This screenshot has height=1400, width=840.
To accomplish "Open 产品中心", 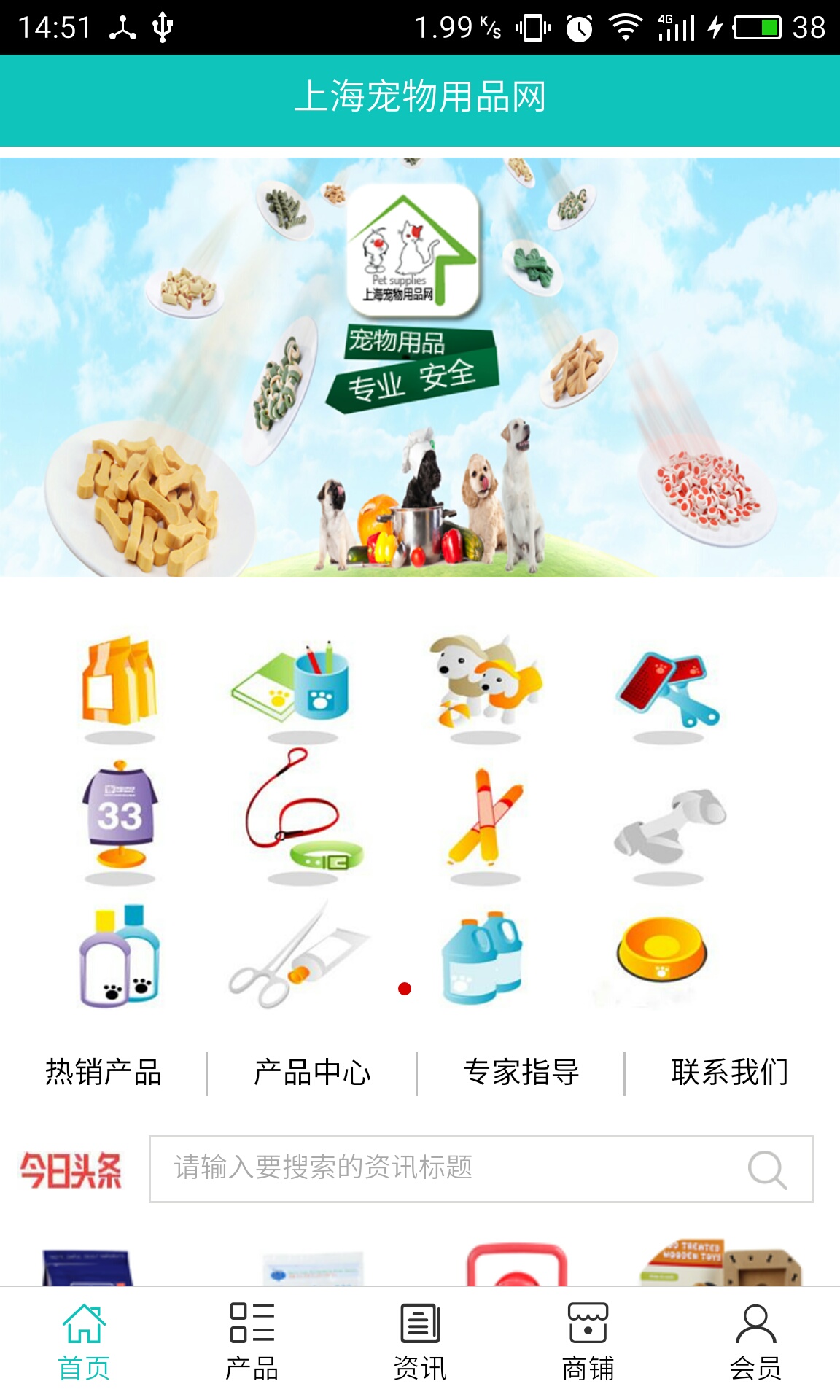I will [312, 1073].
